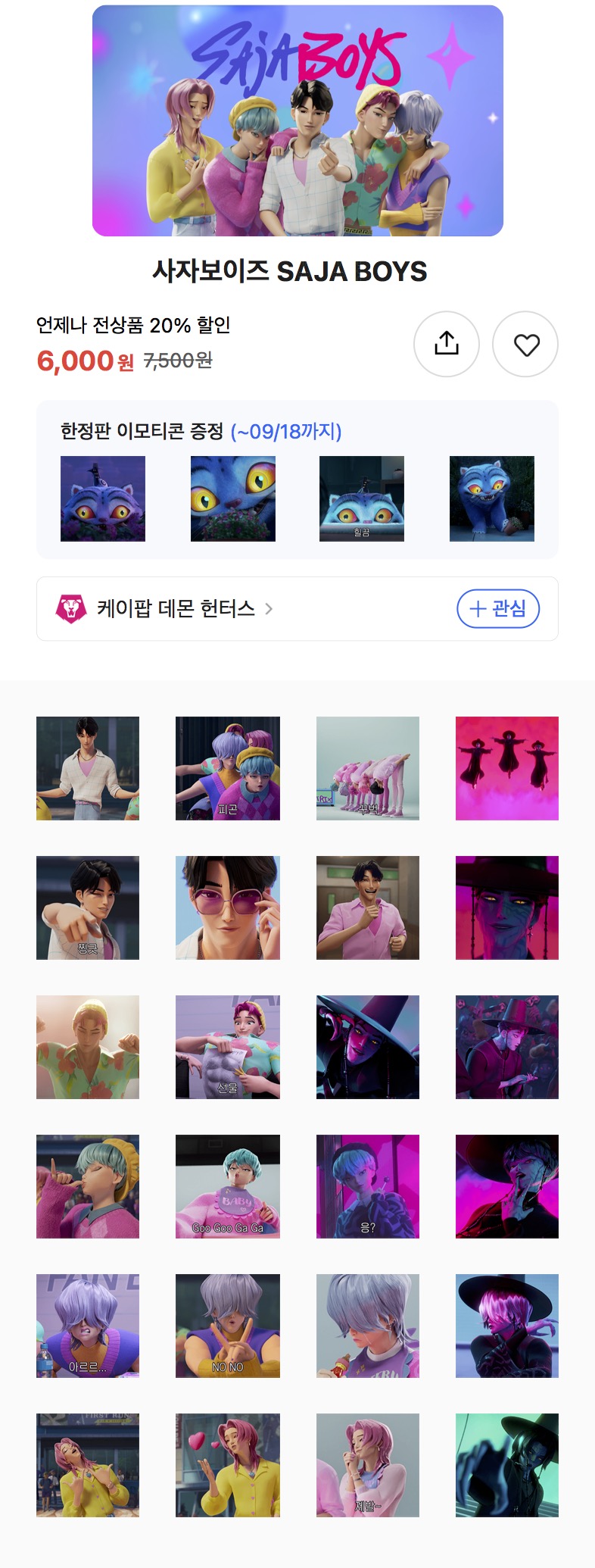This screenshot has width=595, height=1568.
Task: Select the Goo Goo Ga Ga emoticon
Action: [x=227, y=1187]
